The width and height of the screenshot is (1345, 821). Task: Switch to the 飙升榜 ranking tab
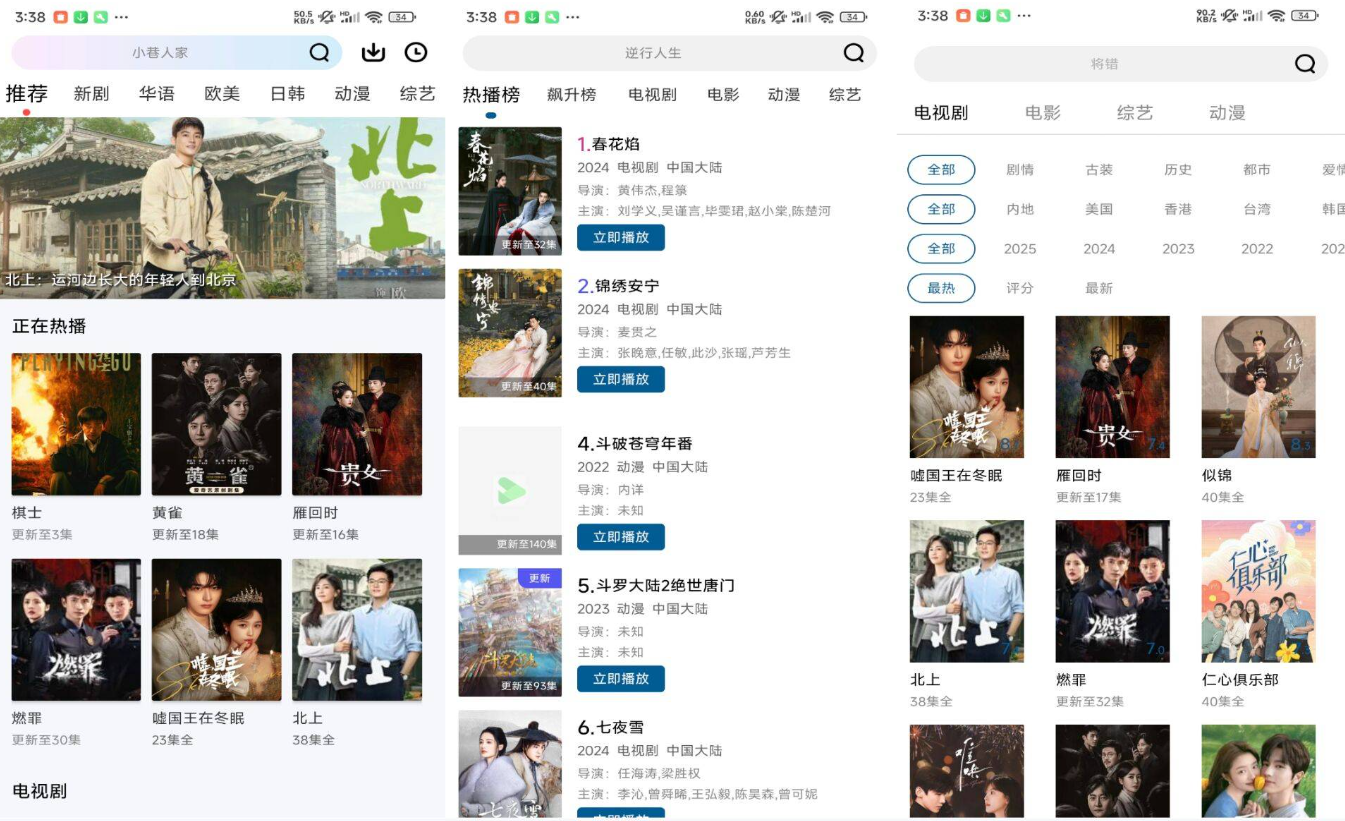click(571, 95)
